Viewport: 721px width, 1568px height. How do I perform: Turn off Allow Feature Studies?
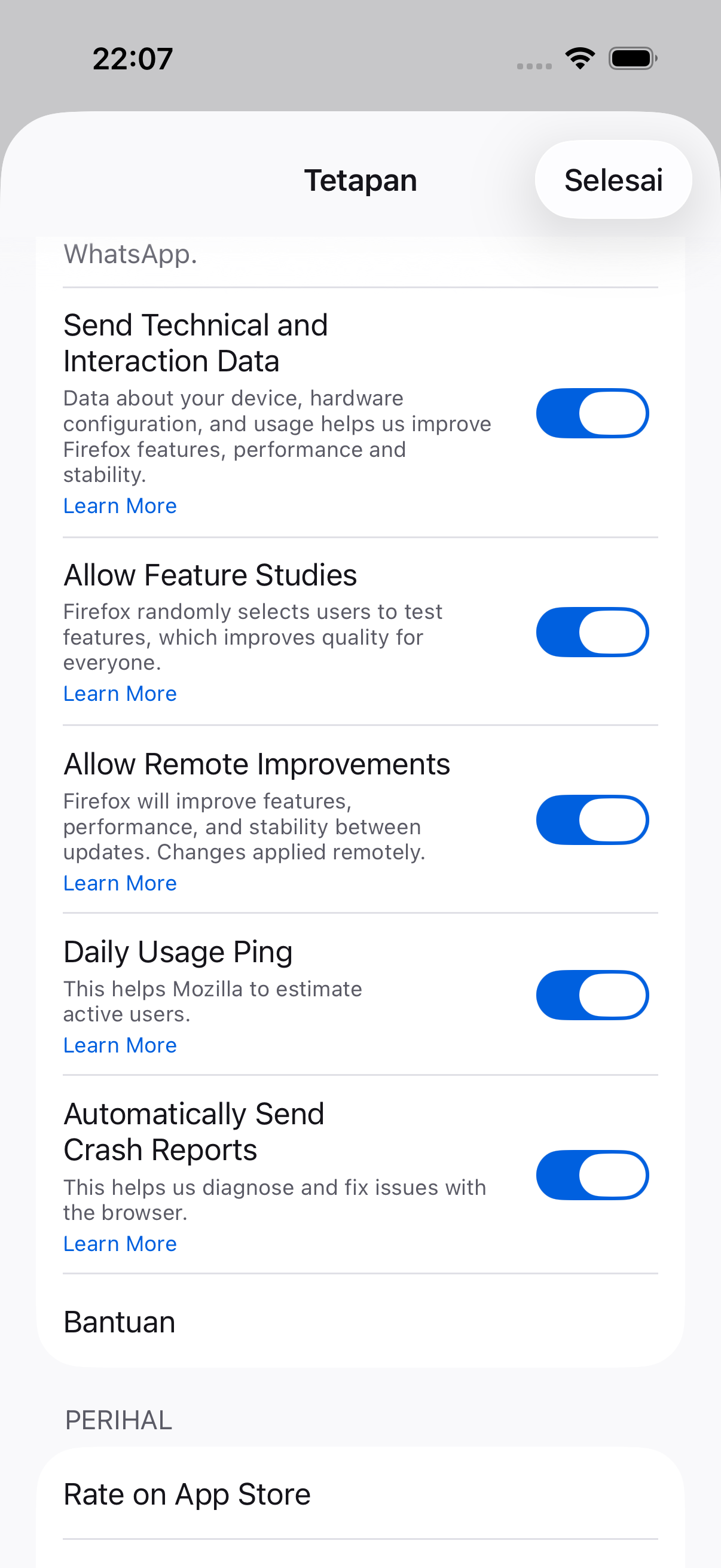592,632
